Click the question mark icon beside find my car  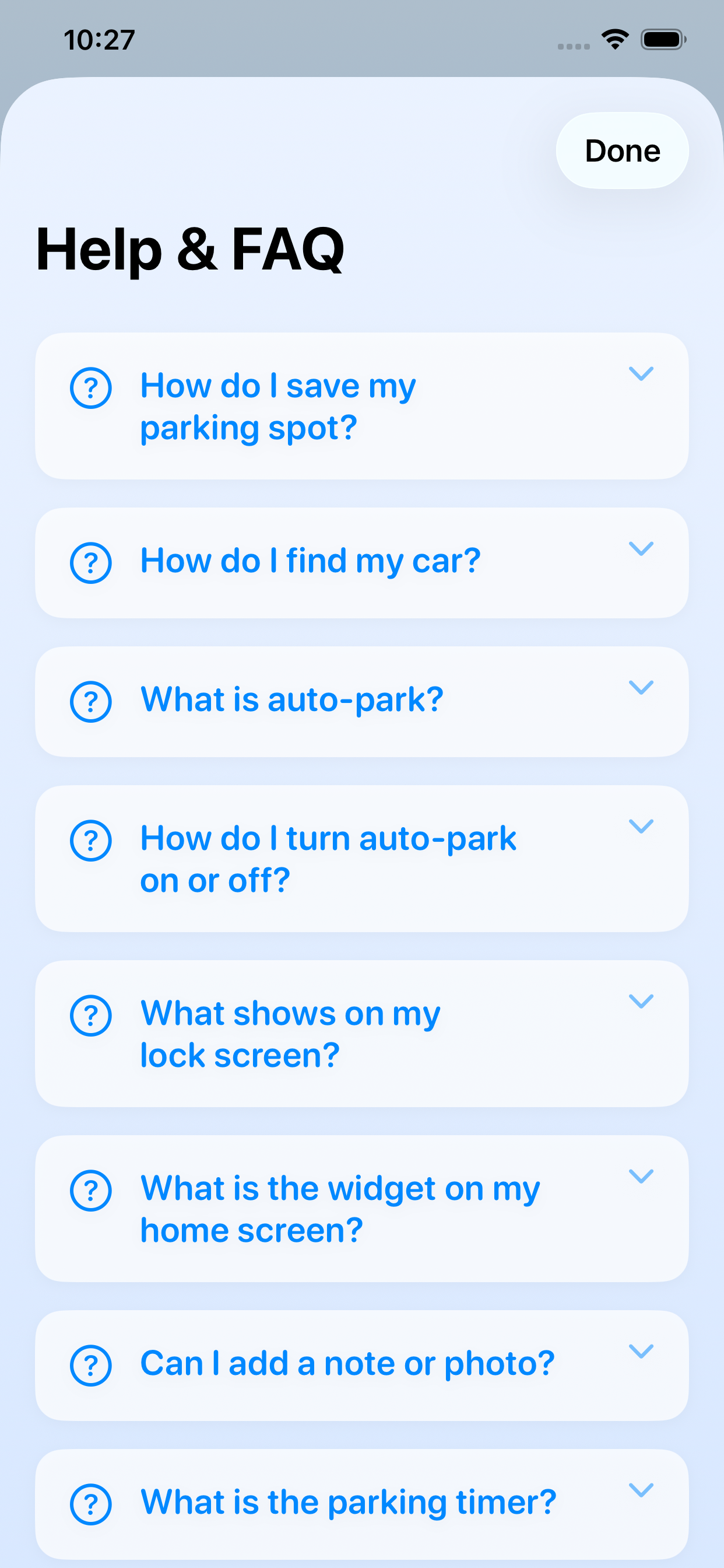[92, 561]
